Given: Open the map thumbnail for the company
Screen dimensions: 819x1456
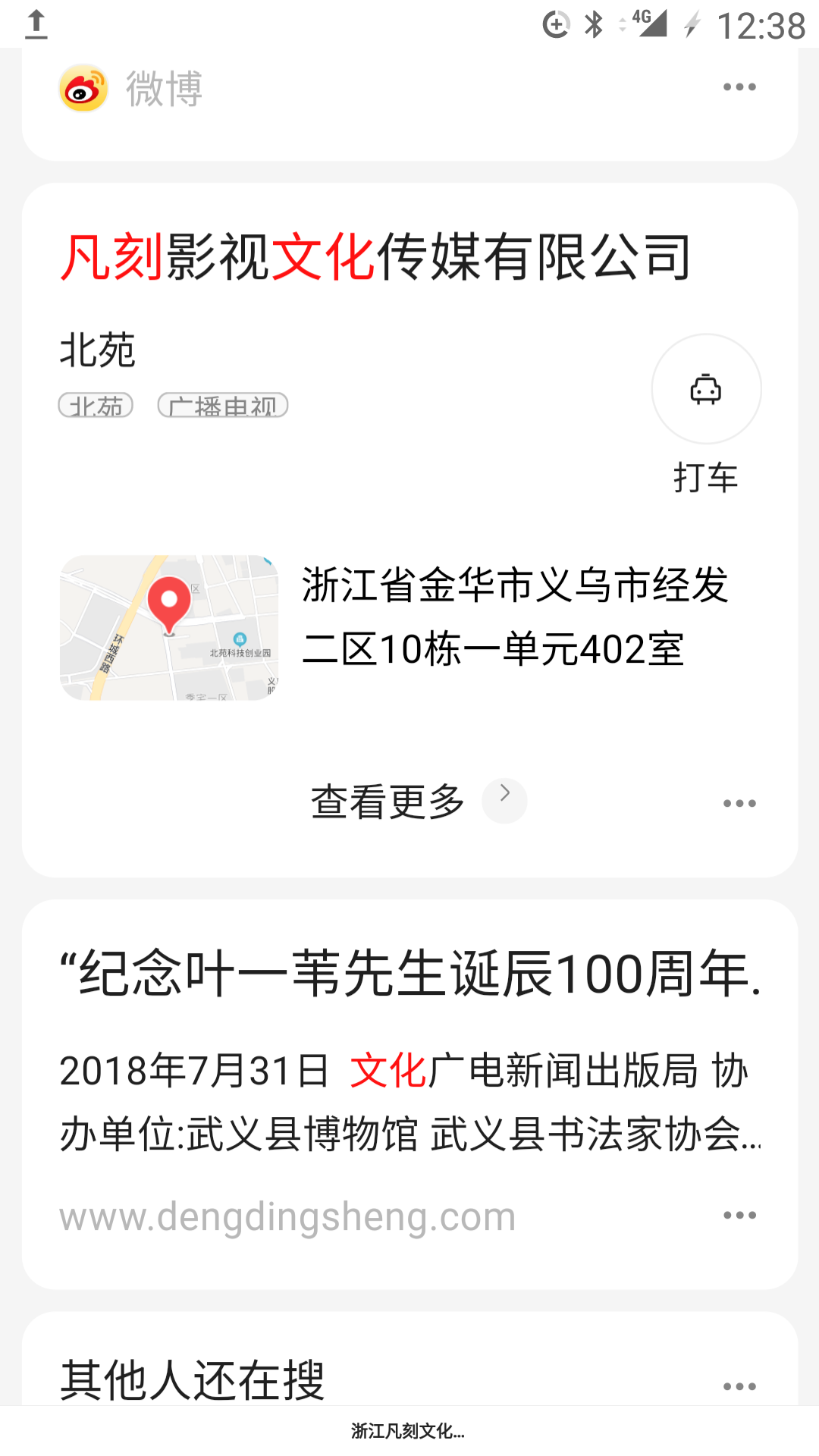Looking at the screenshot, I should coord(169,627).
